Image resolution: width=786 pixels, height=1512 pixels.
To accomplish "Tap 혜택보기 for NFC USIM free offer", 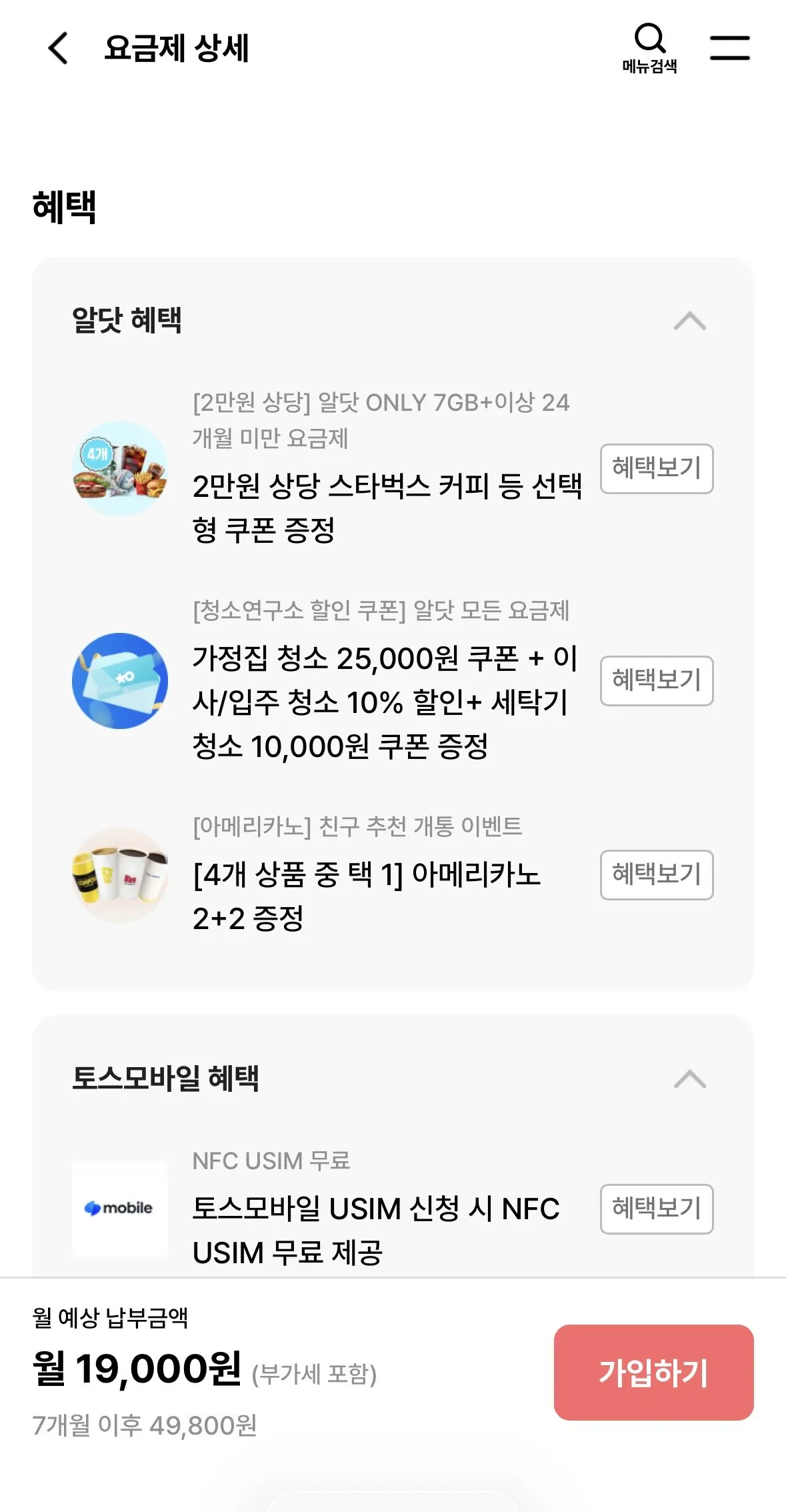I will (x=657, y=1209).
